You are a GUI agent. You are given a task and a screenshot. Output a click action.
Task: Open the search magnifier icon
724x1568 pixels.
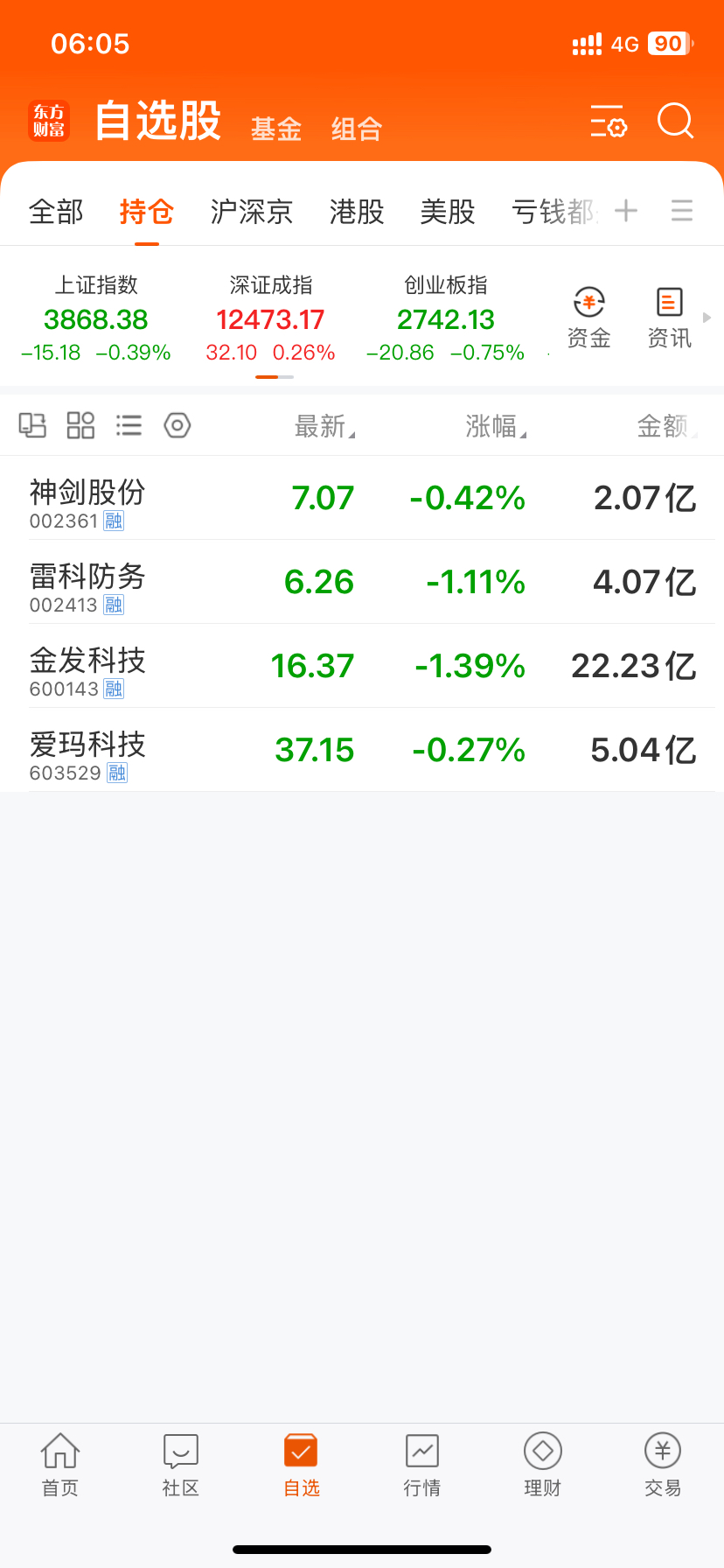[x=676, y=121]
